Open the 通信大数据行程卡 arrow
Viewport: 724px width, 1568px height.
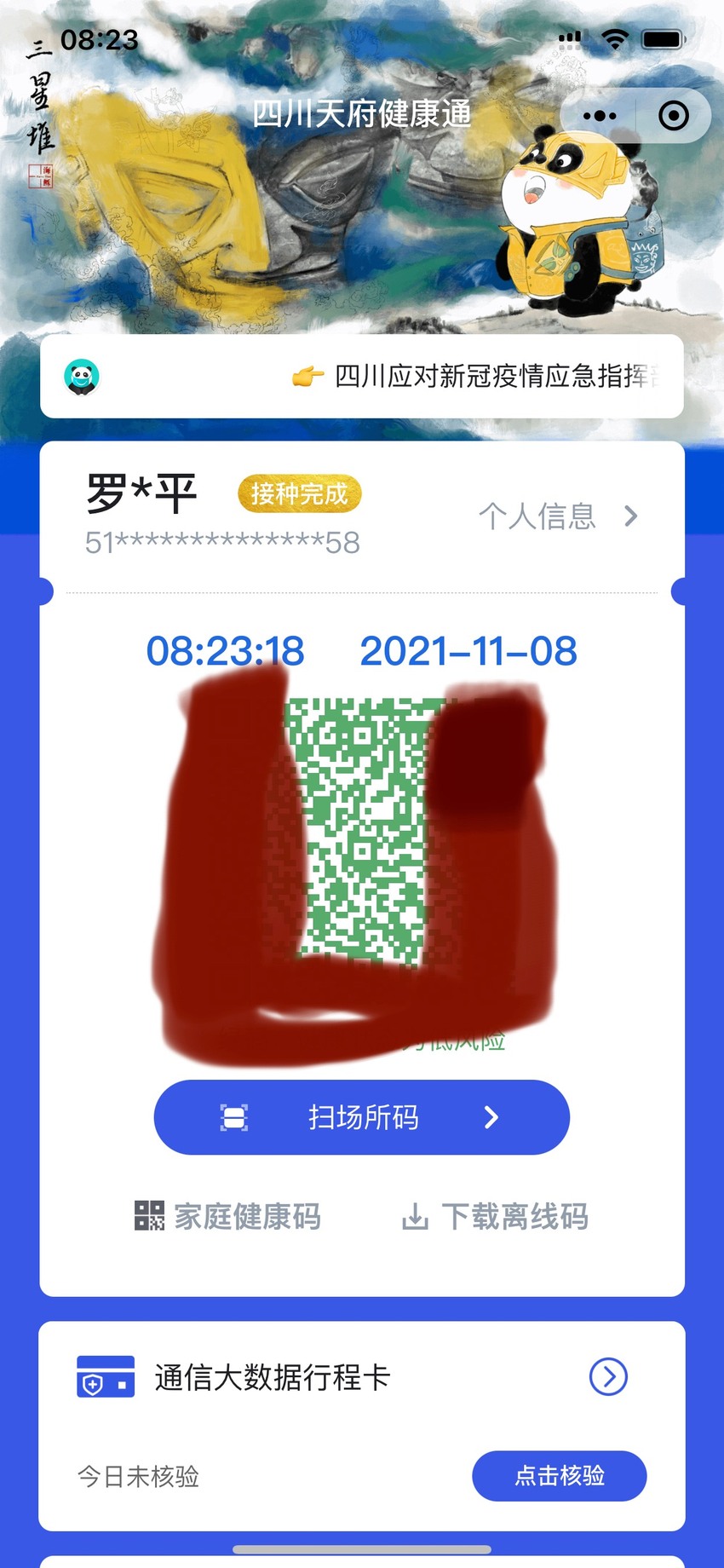click(x=608, y=1376)
